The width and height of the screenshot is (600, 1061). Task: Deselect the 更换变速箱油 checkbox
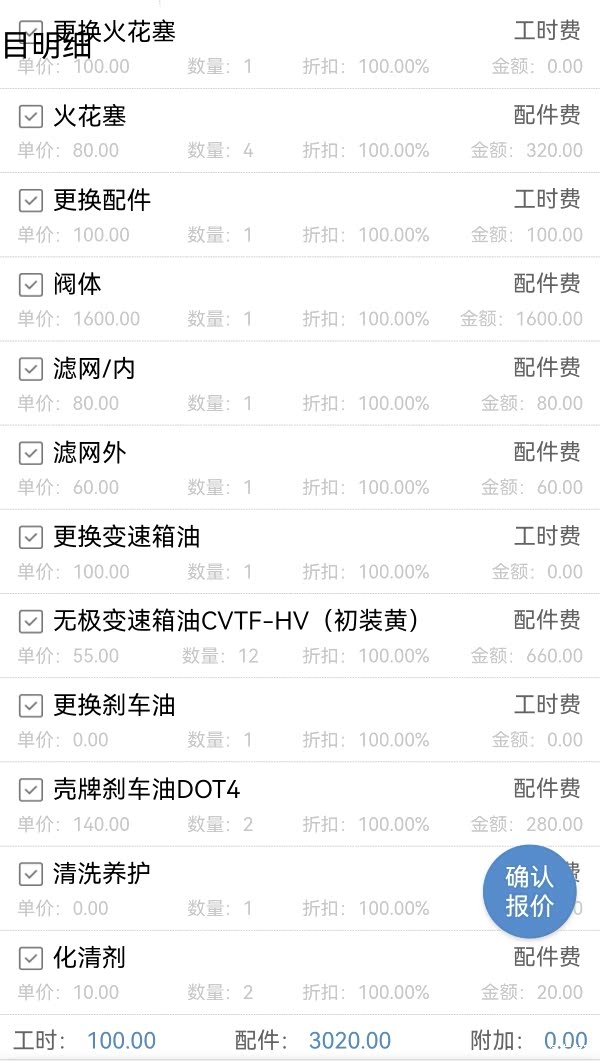point(30,537)
